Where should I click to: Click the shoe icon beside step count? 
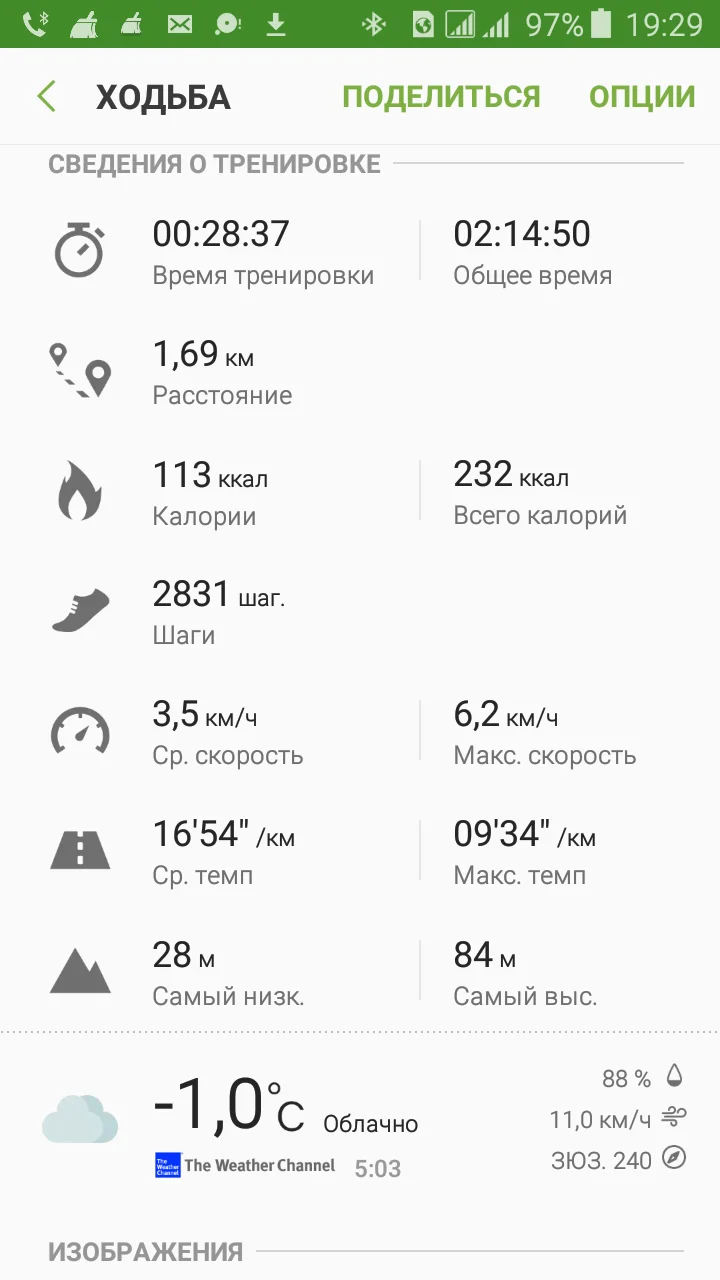tap(80, 610)
